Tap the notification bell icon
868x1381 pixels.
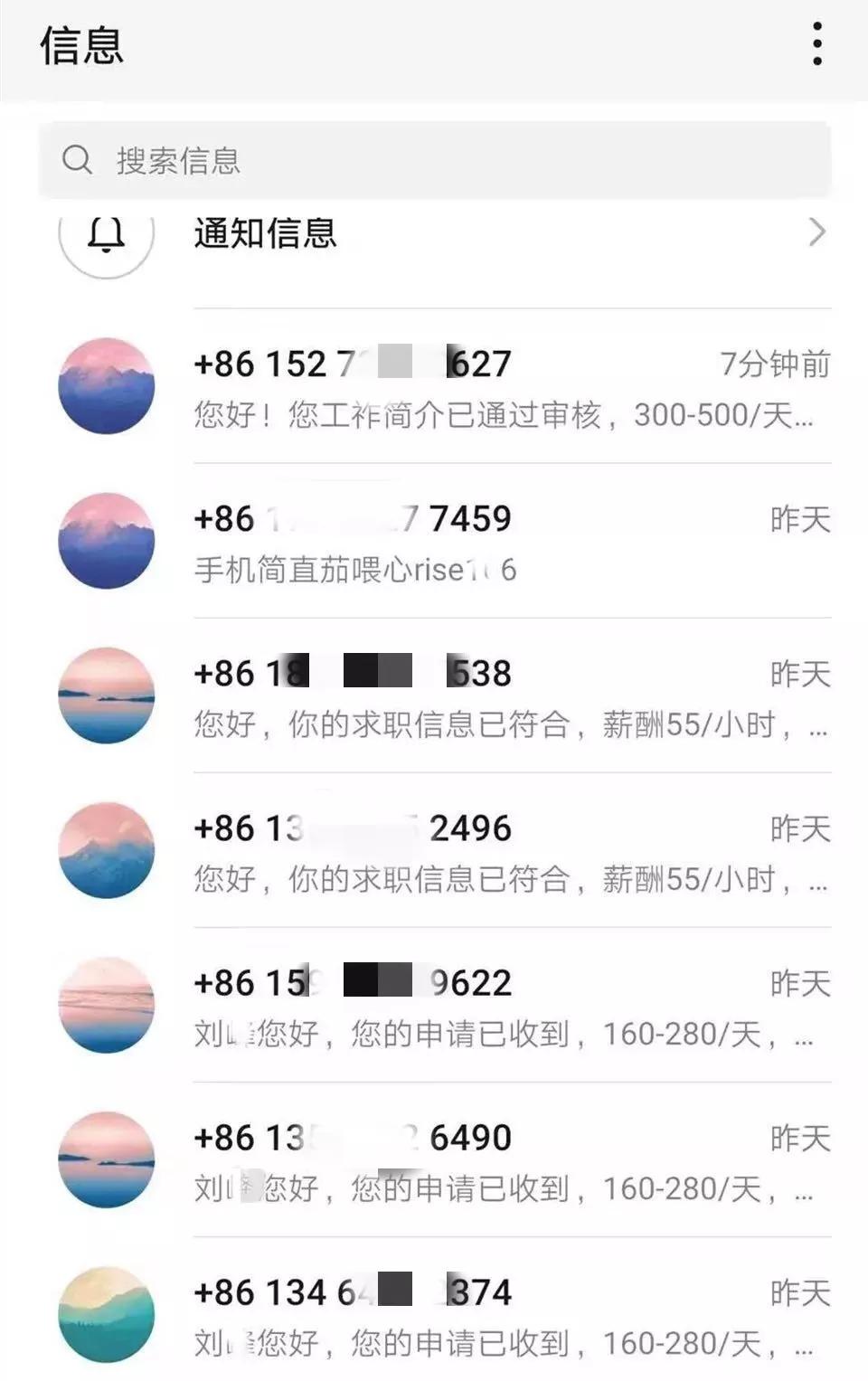[x=107, y=235]
